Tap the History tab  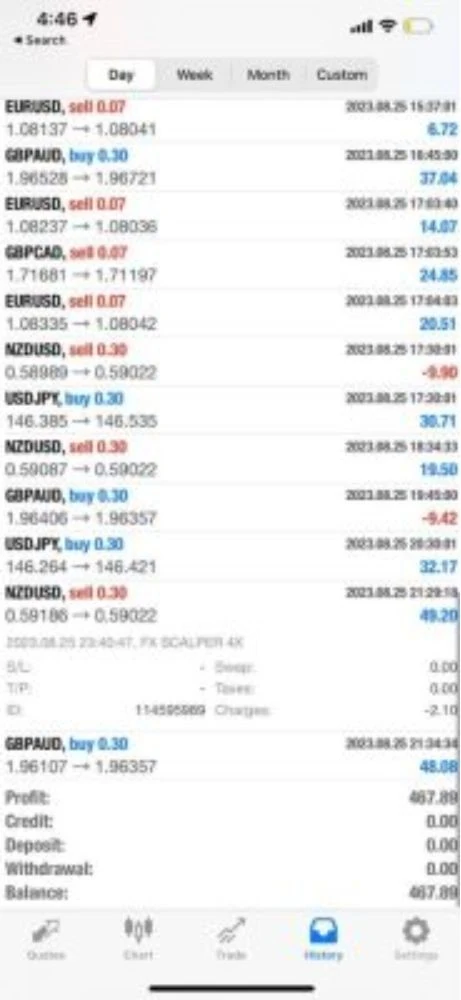click(x=323, y=939)
